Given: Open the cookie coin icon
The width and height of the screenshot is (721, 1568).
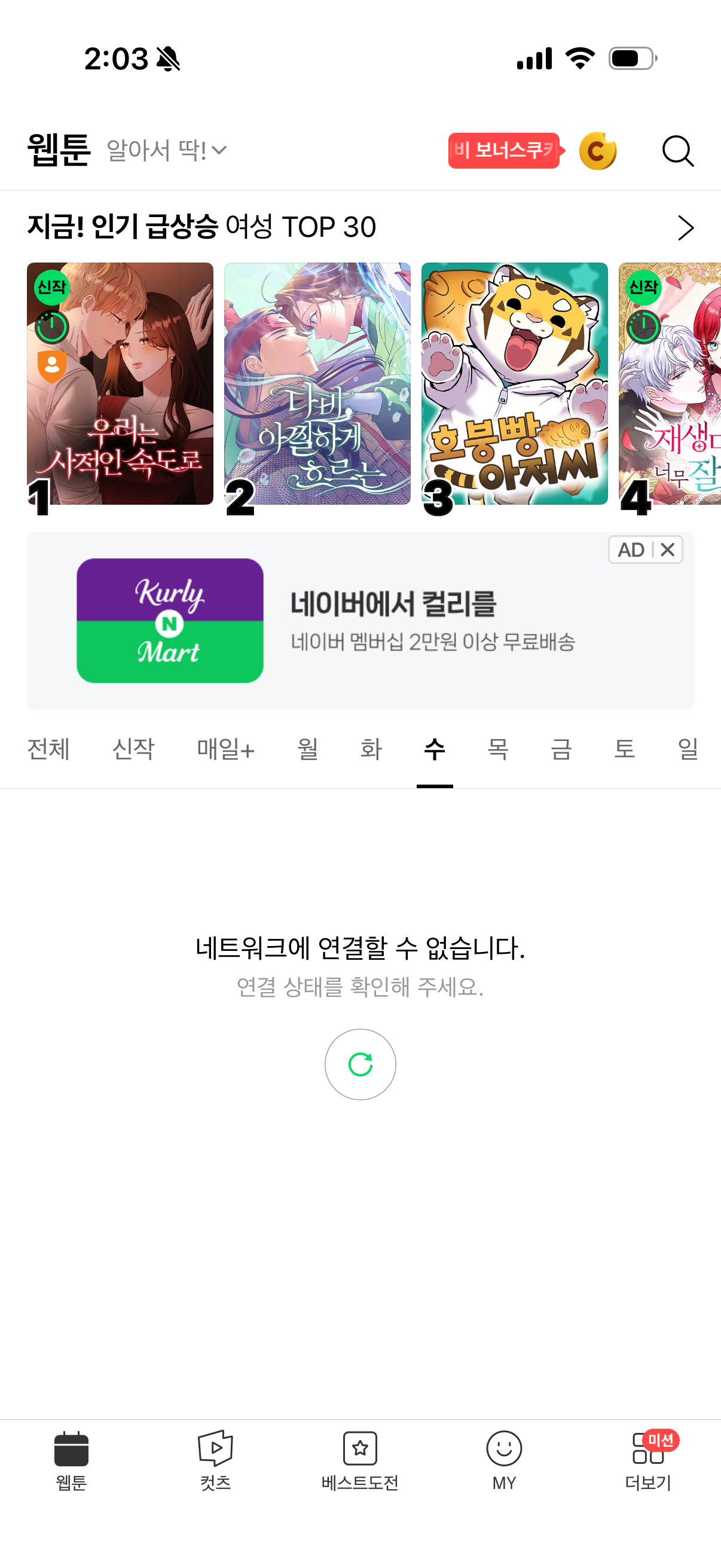Looking at the screenshot, I should (597, 151).
